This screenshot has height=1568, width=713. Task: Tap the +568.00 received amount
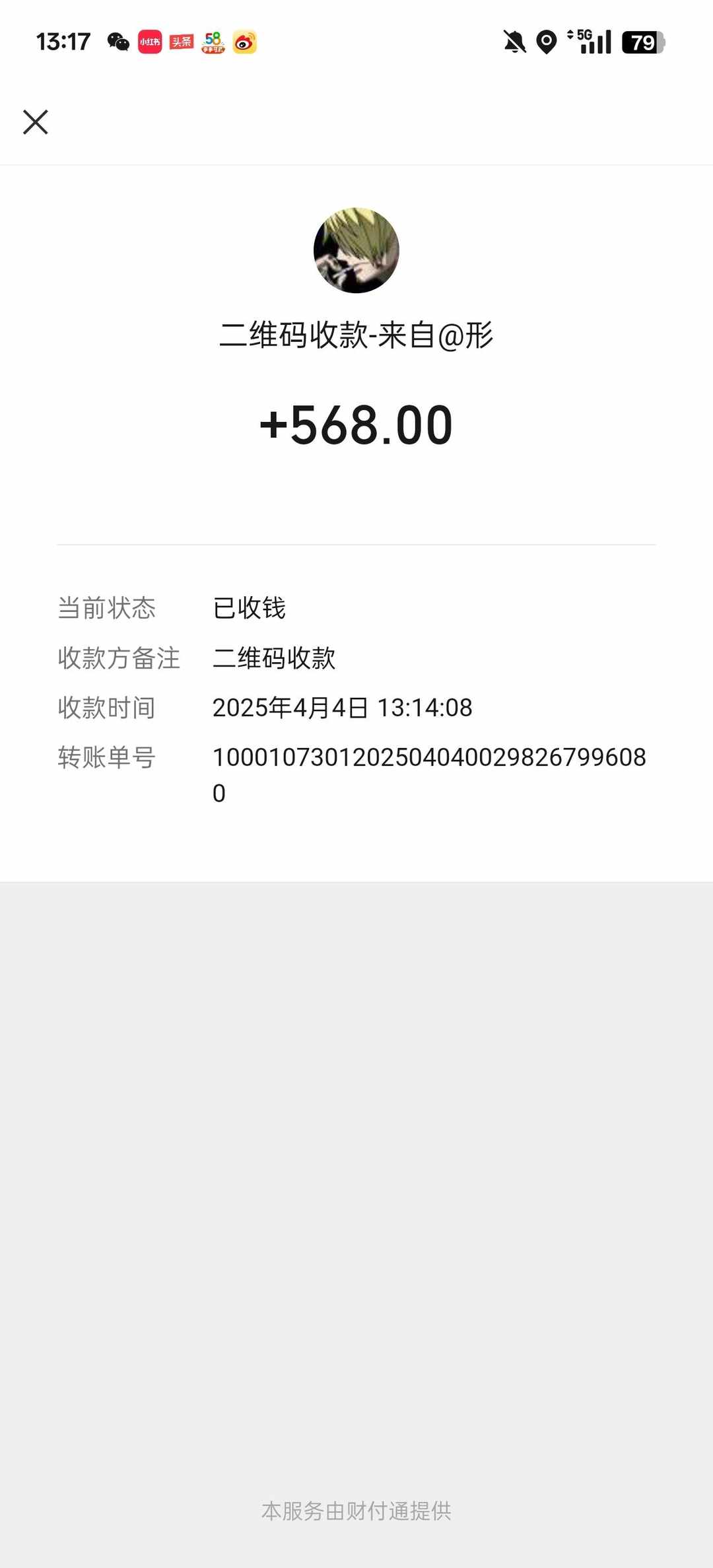(356, 425)
